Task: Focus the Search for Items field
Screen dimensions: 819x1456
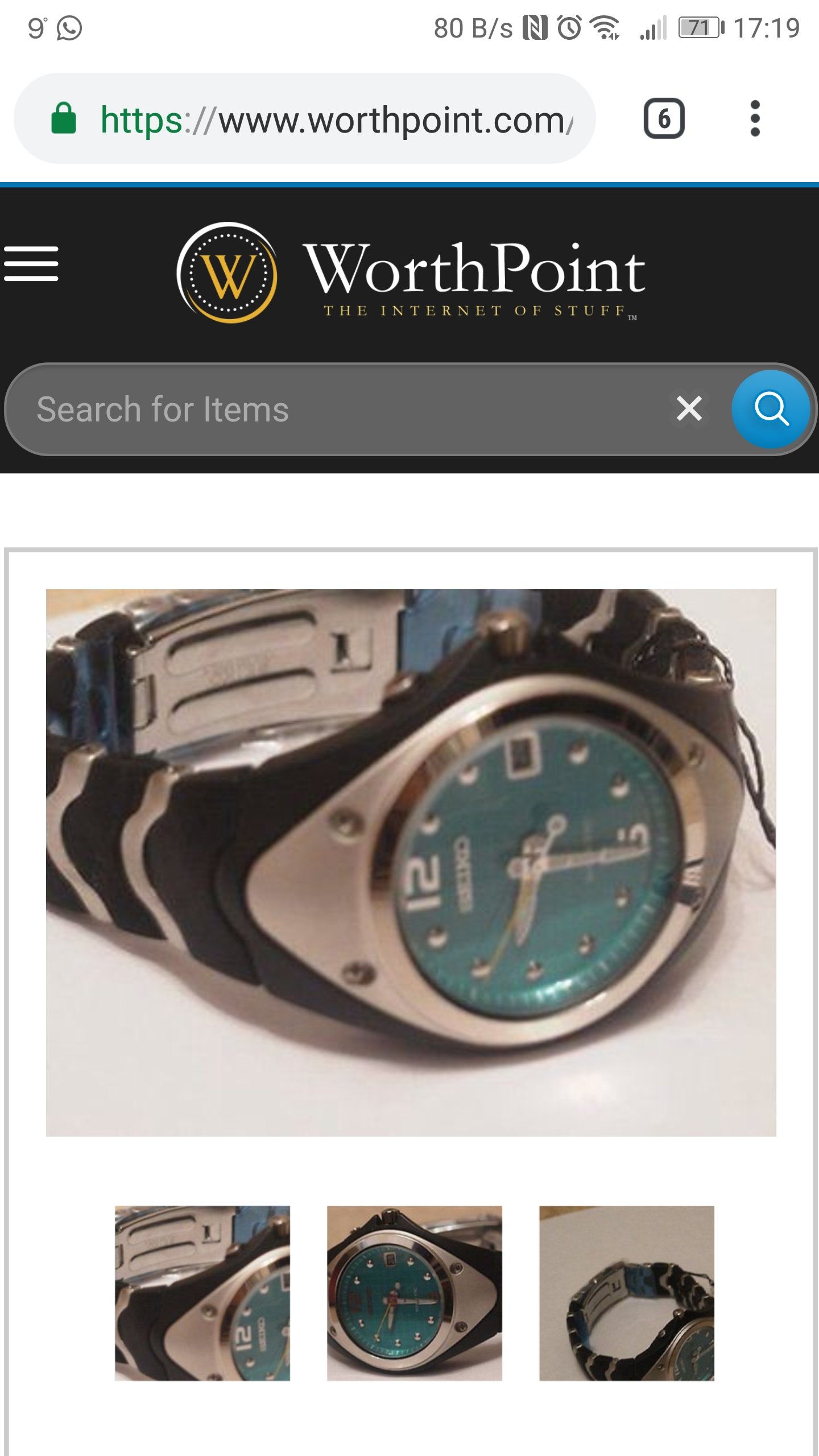Action: tap(341, 409)
